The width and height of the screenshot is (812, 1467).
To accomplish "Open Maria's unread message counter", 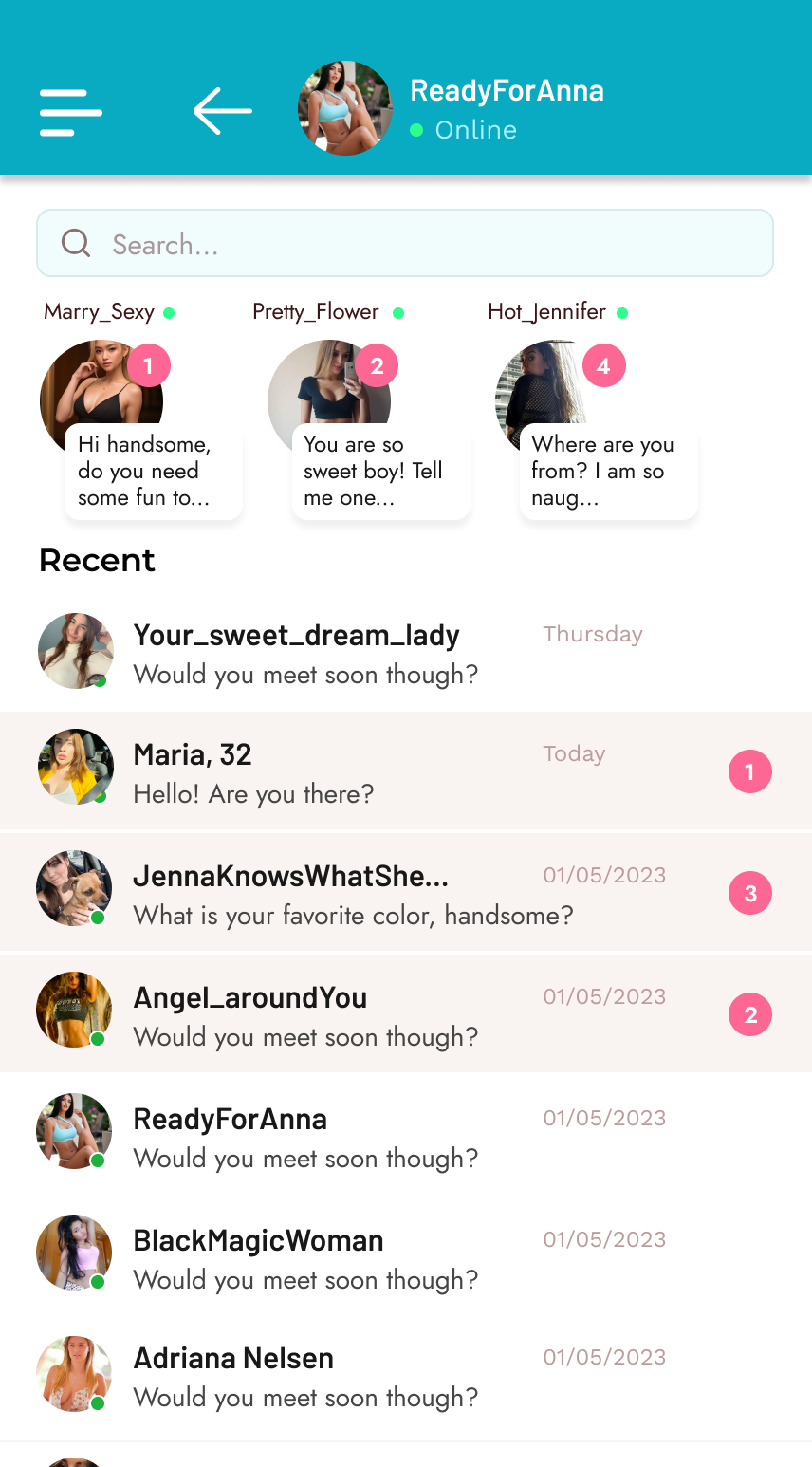I will tap(750, 771).
